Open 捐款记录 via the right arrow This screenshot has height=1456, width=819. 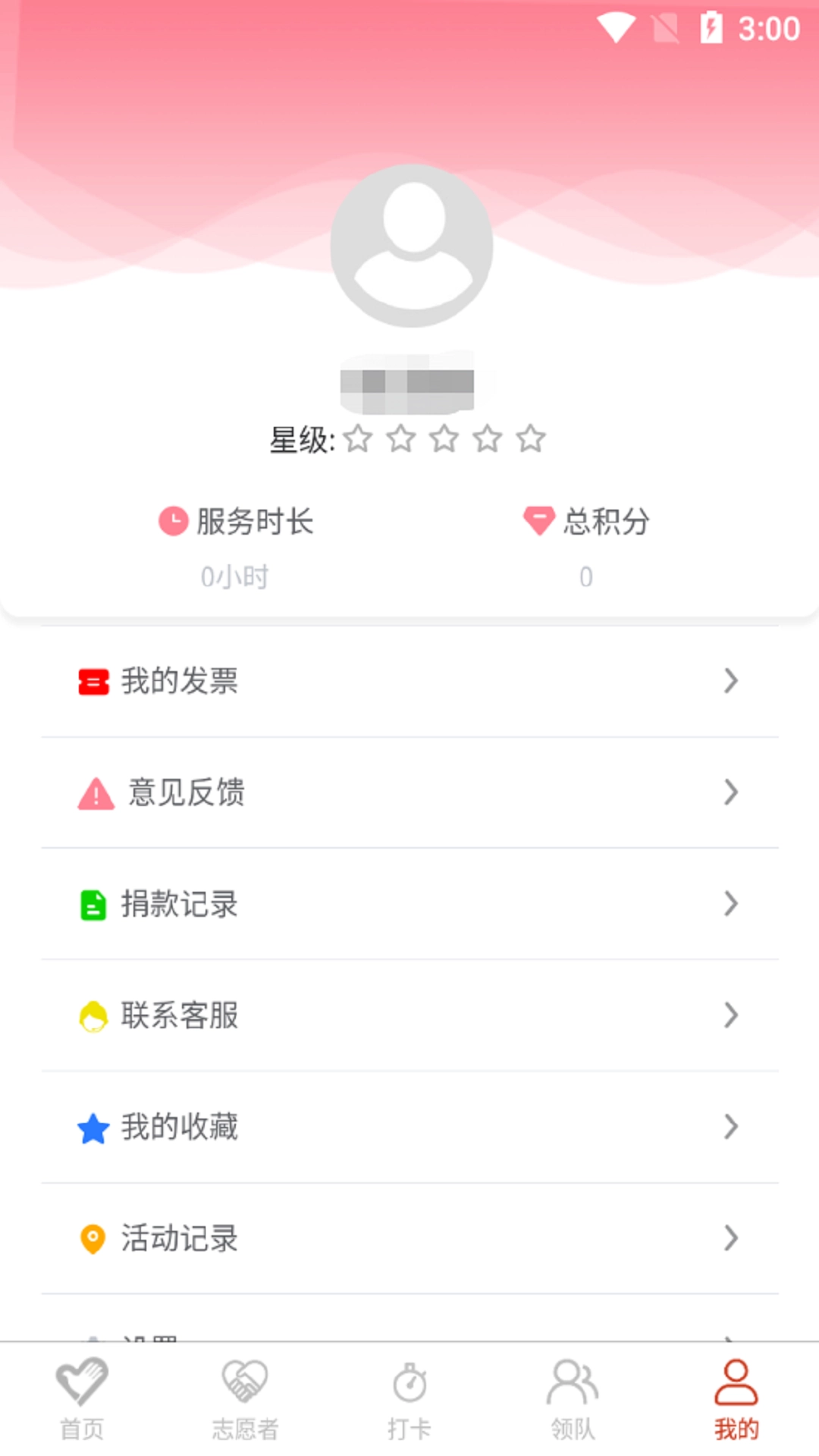coord(731,904)
